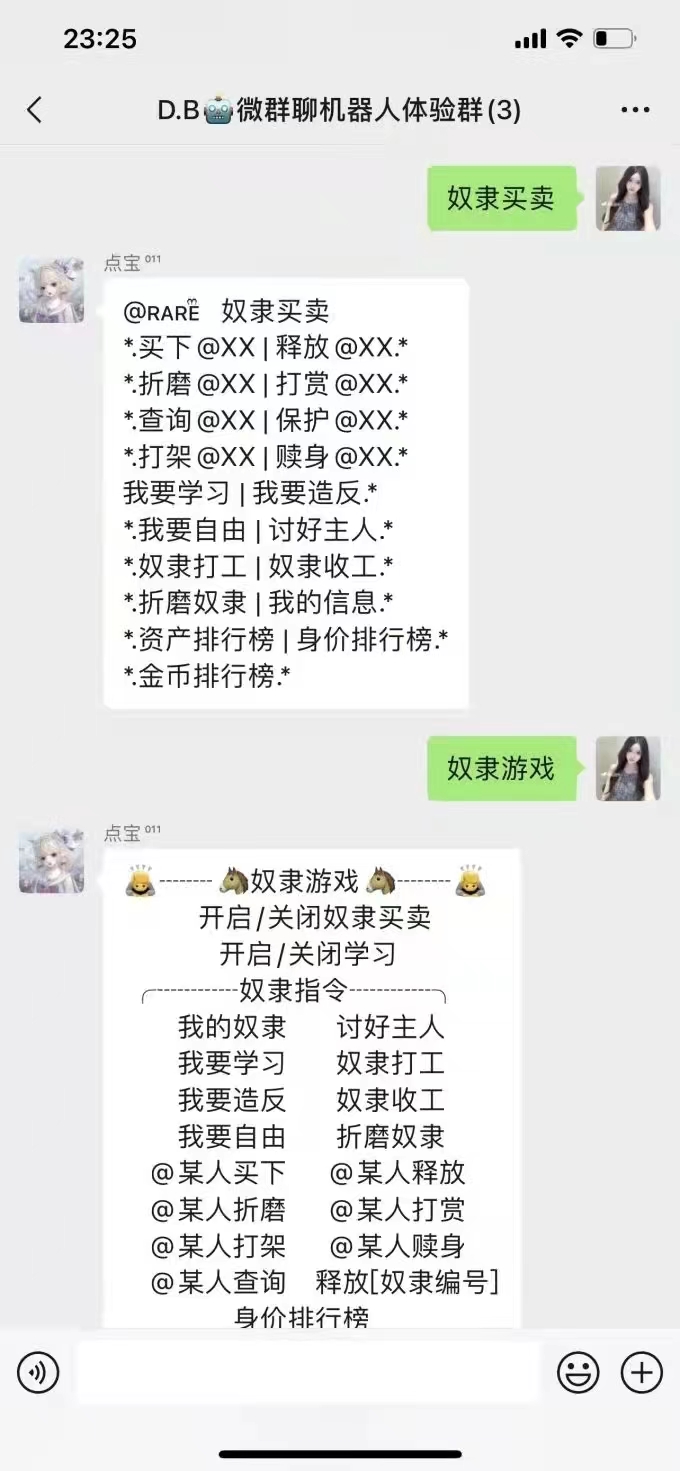Open my avatar beside 奴隶买卖 message
The width and height of the screenshot is (680, 1471).
coord(628,198)
